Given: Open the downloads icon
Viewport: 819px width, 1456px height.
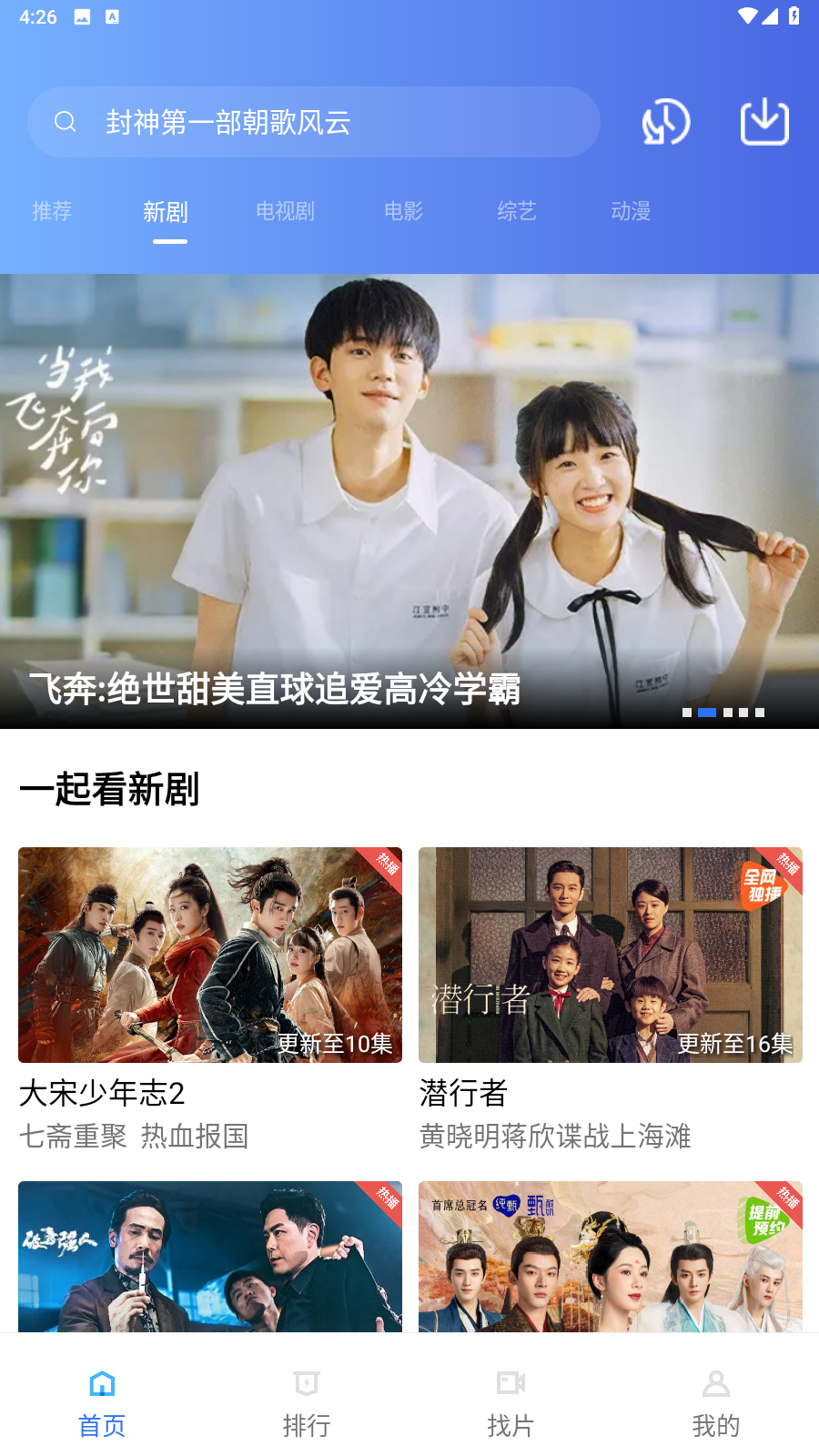Looking at the screenshot, I should tap(764, 122).
